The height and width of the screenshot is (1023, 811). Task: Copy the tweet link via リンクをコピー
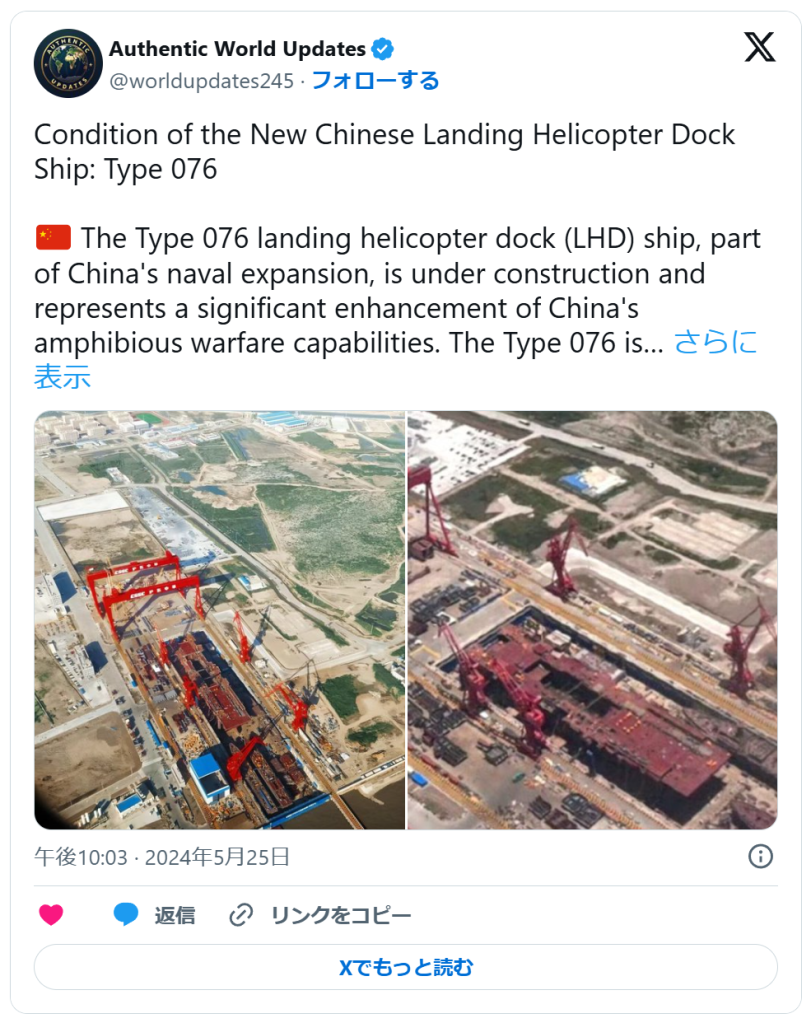(320, 915)
